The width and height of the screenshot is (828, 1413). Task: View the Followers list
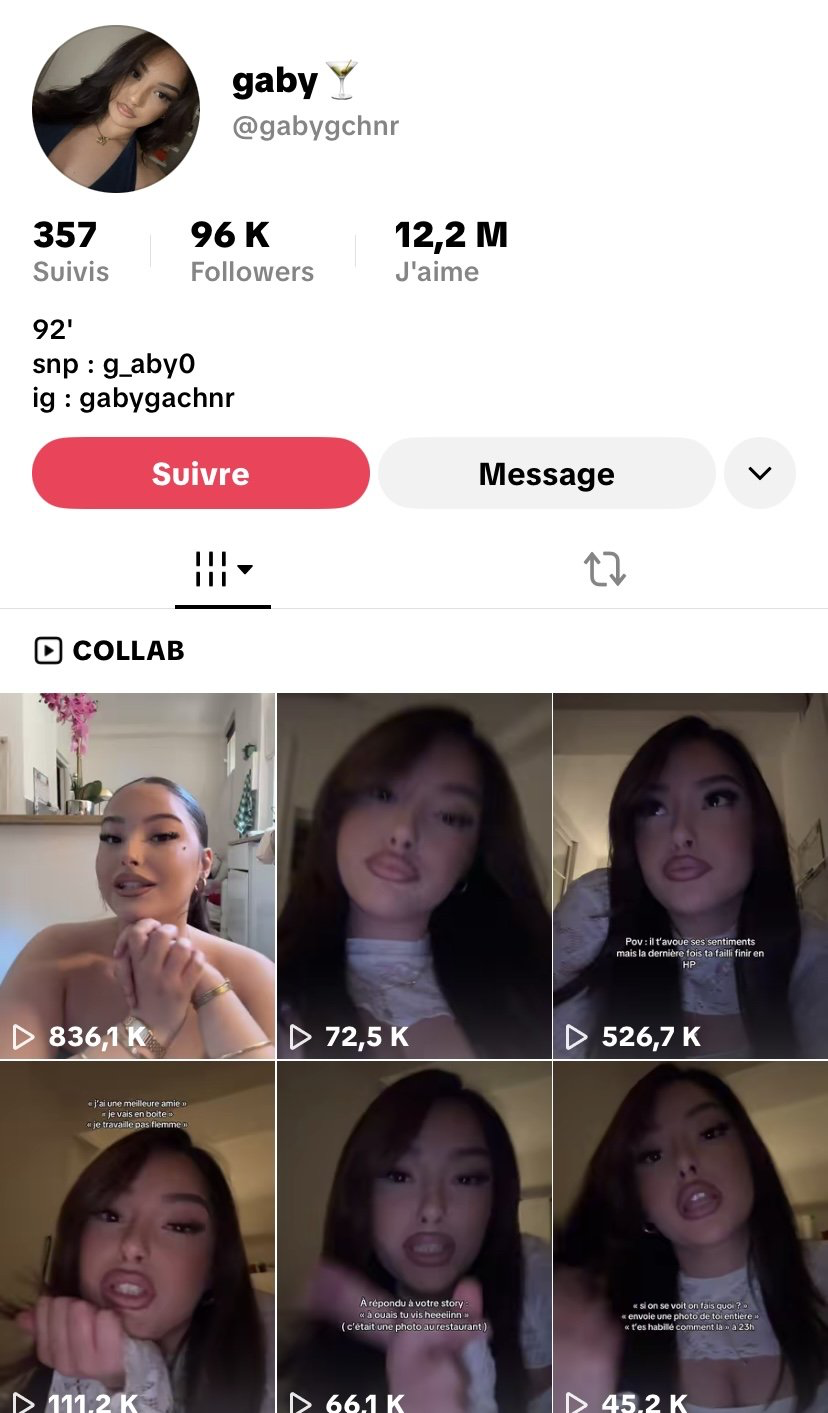[251, 252]
